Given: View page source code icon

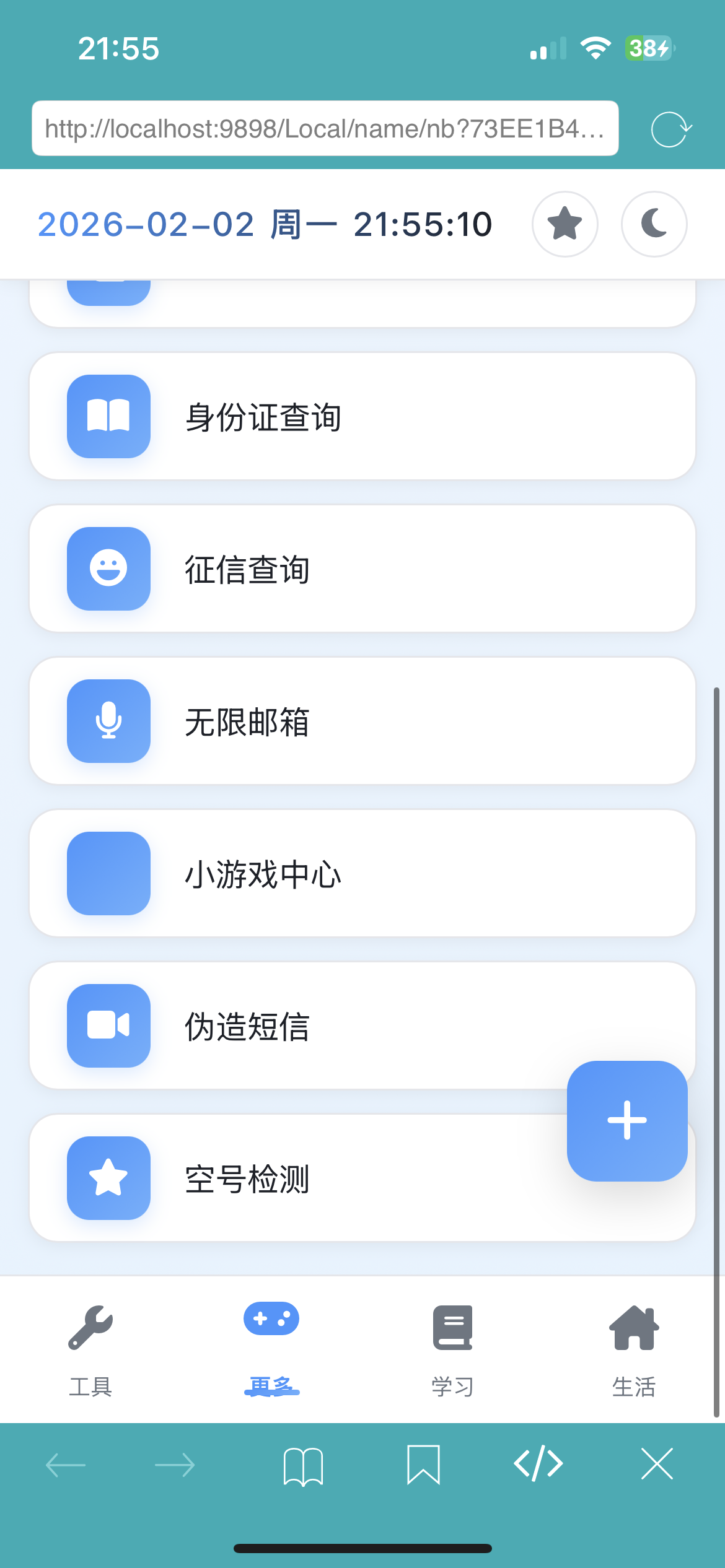Looking at the screenshot, I should [538, 1464].
